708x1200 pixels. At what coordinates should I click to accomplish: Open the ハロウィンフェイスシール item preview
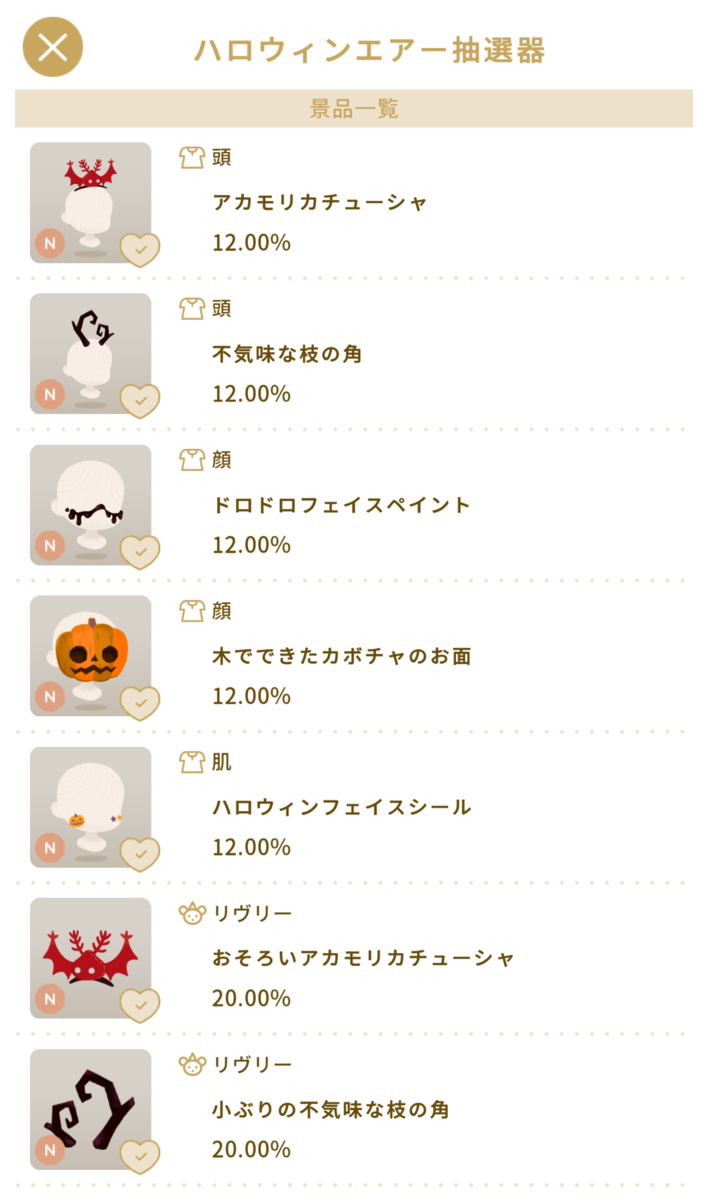pyautogui.click(x=88, y=800)
